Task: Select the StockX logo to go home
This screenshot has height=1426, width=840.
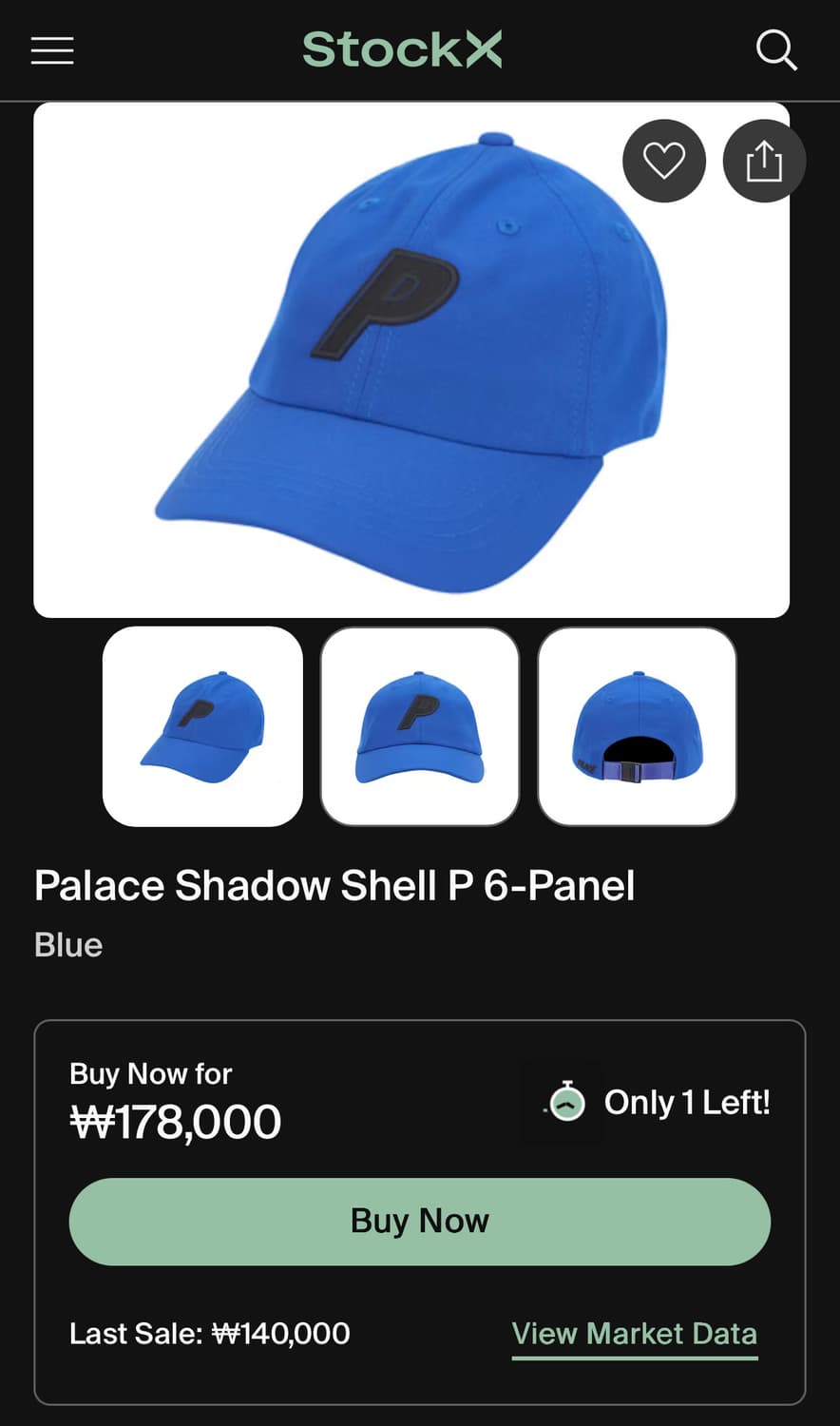Action: click(403, 50)
